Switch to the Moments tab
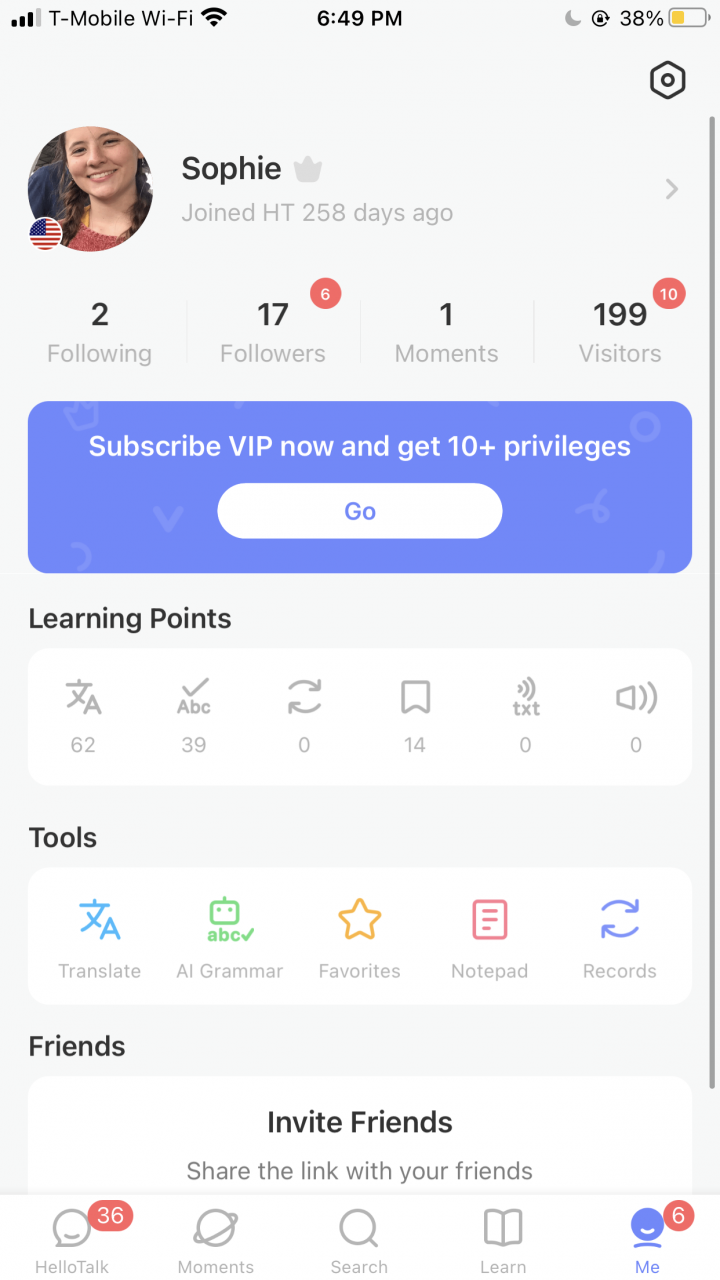The image size is (720, 1280). click(216, 1240)
